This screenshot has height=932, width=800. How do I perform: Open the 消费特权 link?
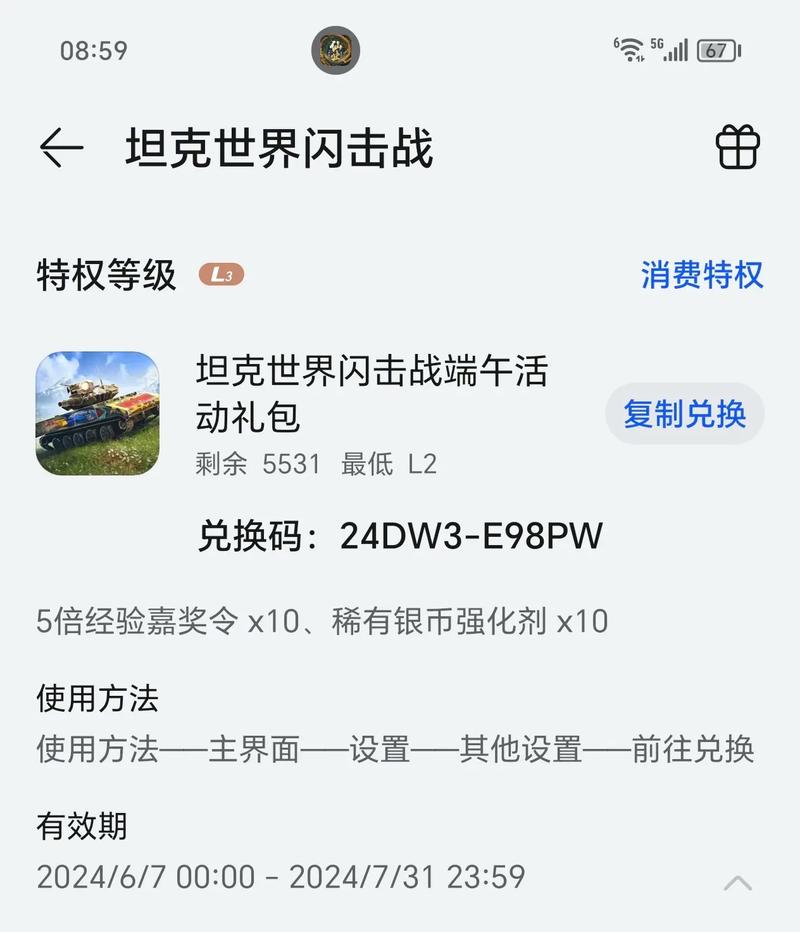[701, 275]
